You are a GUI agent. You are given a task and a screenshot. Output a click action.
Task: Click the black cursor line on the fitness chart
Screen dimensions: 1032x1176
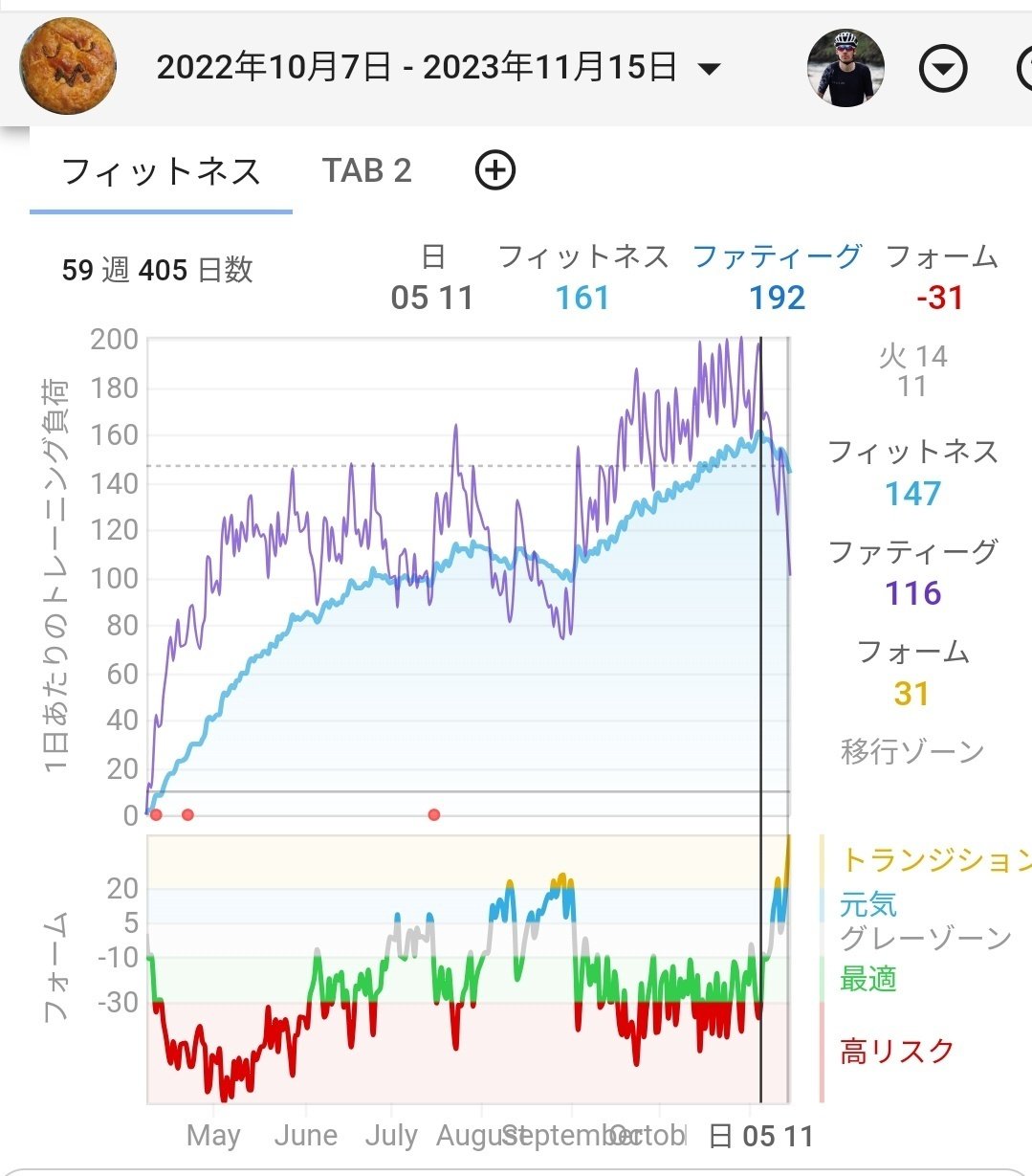[x=761, y=574]
